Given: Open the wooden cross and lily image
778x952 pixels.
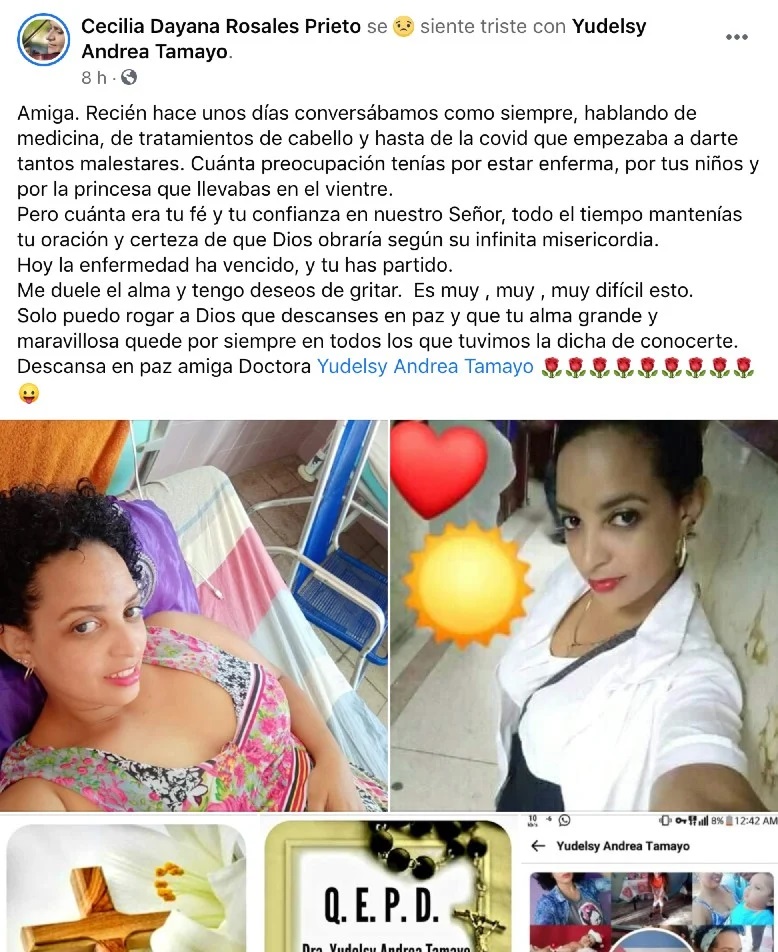Looking at the screenshot, I should [127, 886].
